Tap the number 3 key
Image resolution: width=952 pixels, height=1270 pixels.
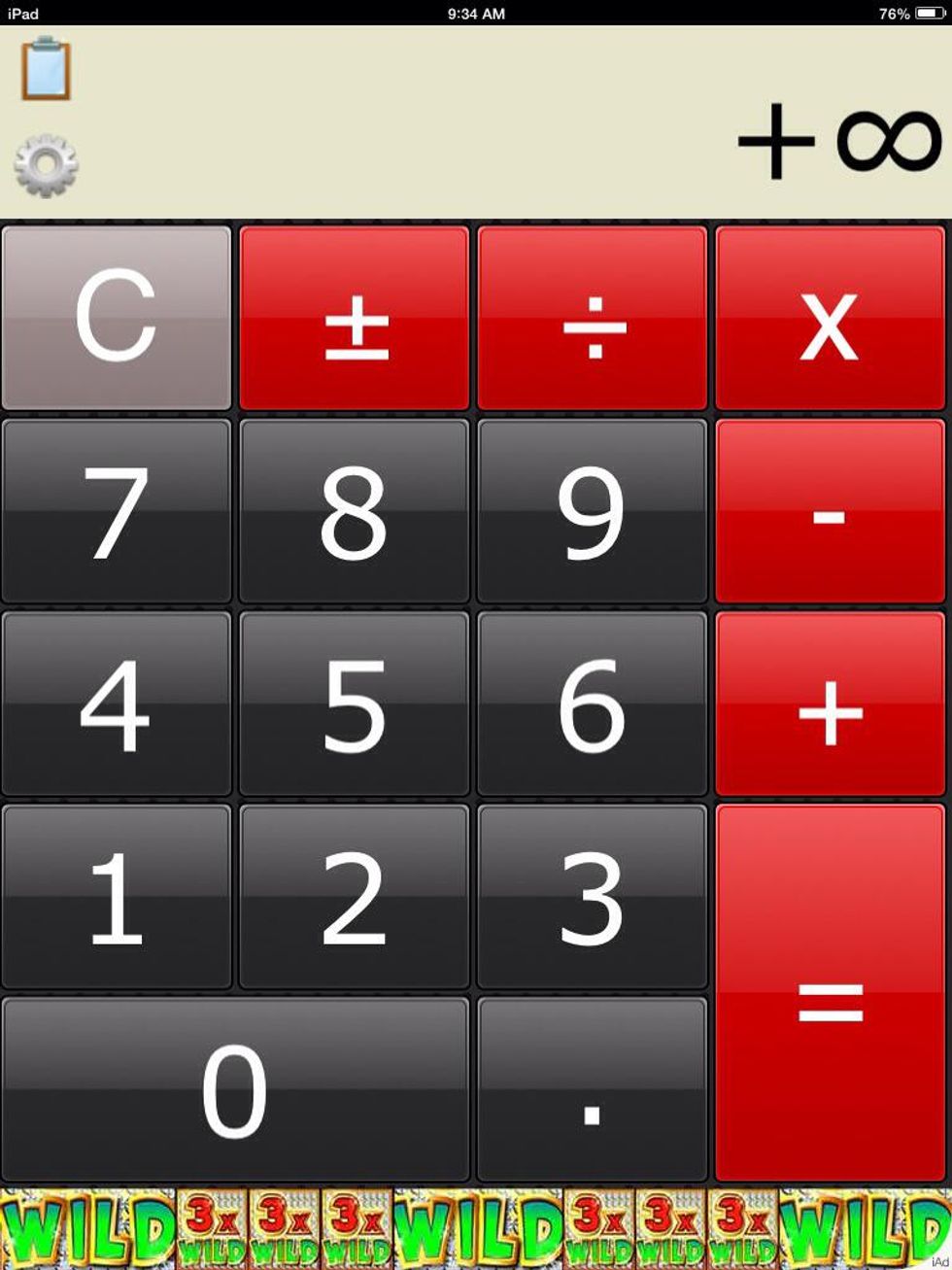(x=593, y=896)
